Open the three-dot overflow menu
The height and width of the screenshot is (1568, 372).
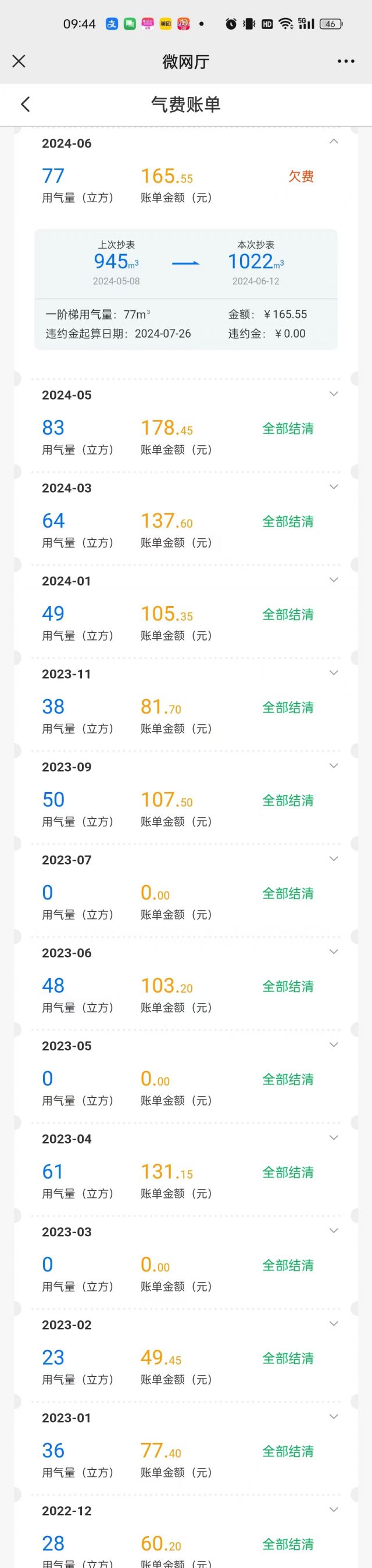pyautogui.click(x=346, y=61)
